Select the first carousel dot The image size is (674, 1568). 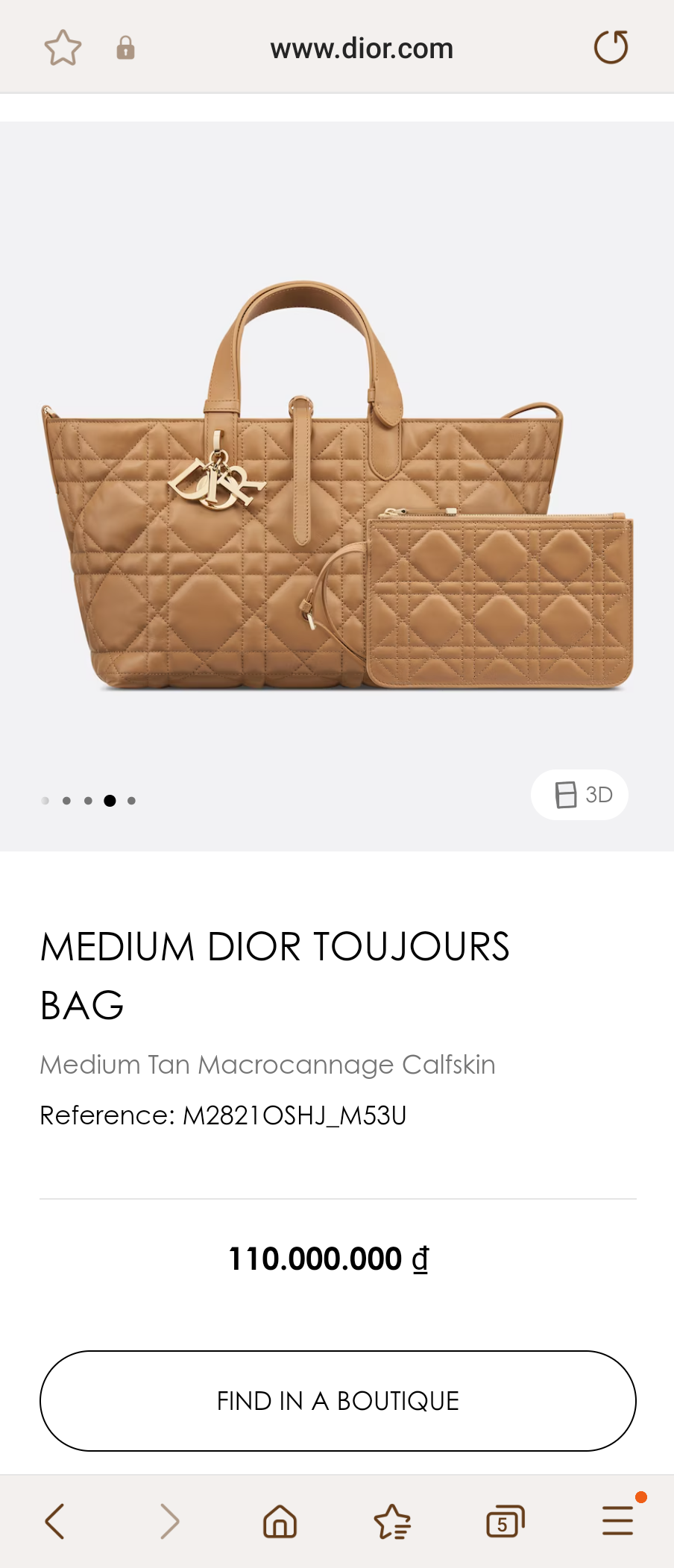point(45,801)
